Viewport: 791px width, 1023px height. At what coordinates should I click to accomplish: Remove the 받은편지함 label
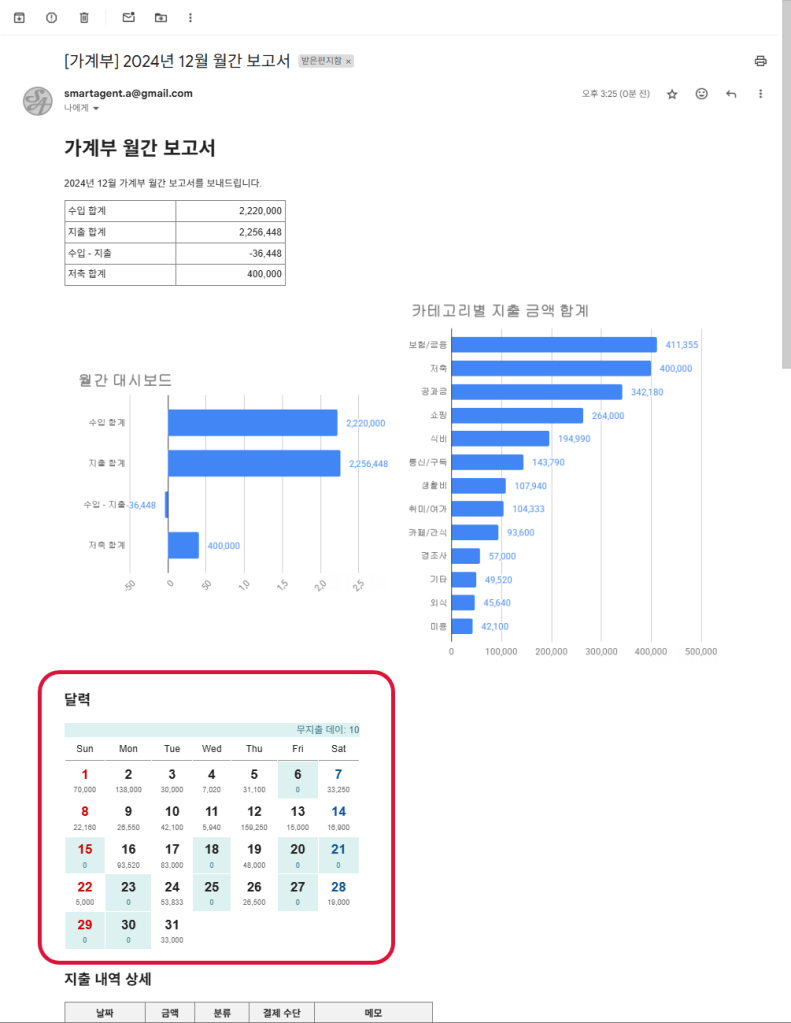[349, 62]
